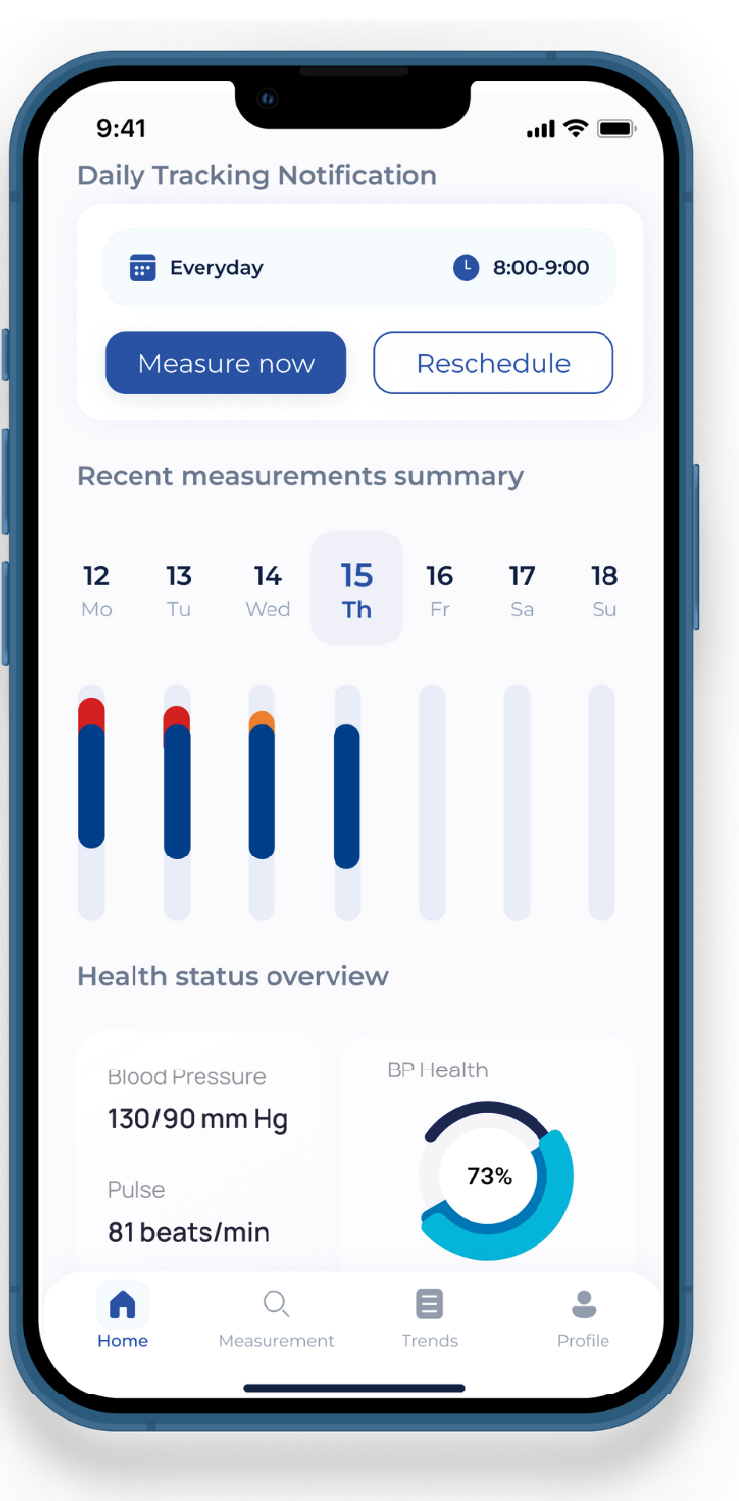The width and height of the screenshot is (739, 1501).
Task: Pick Friday the 16th
Action: [x=440, y=590]
